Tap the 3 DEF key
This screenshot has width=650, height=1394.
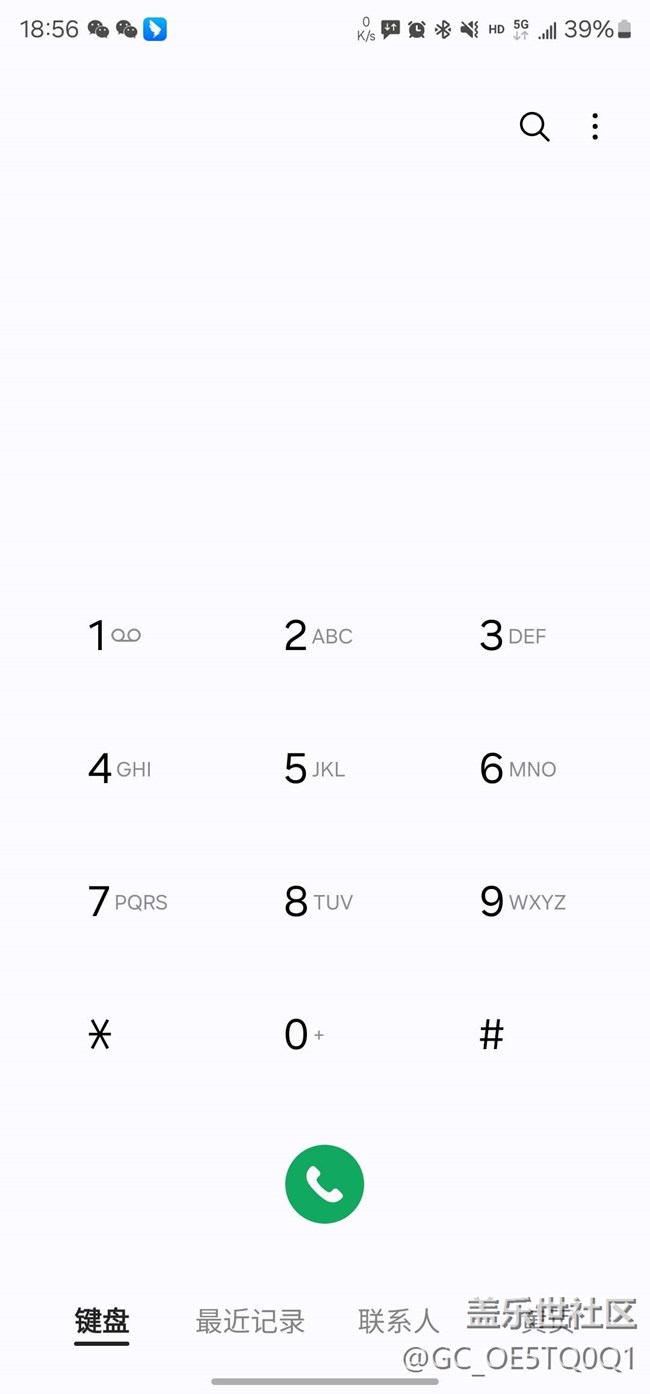[x=512, y=636]
